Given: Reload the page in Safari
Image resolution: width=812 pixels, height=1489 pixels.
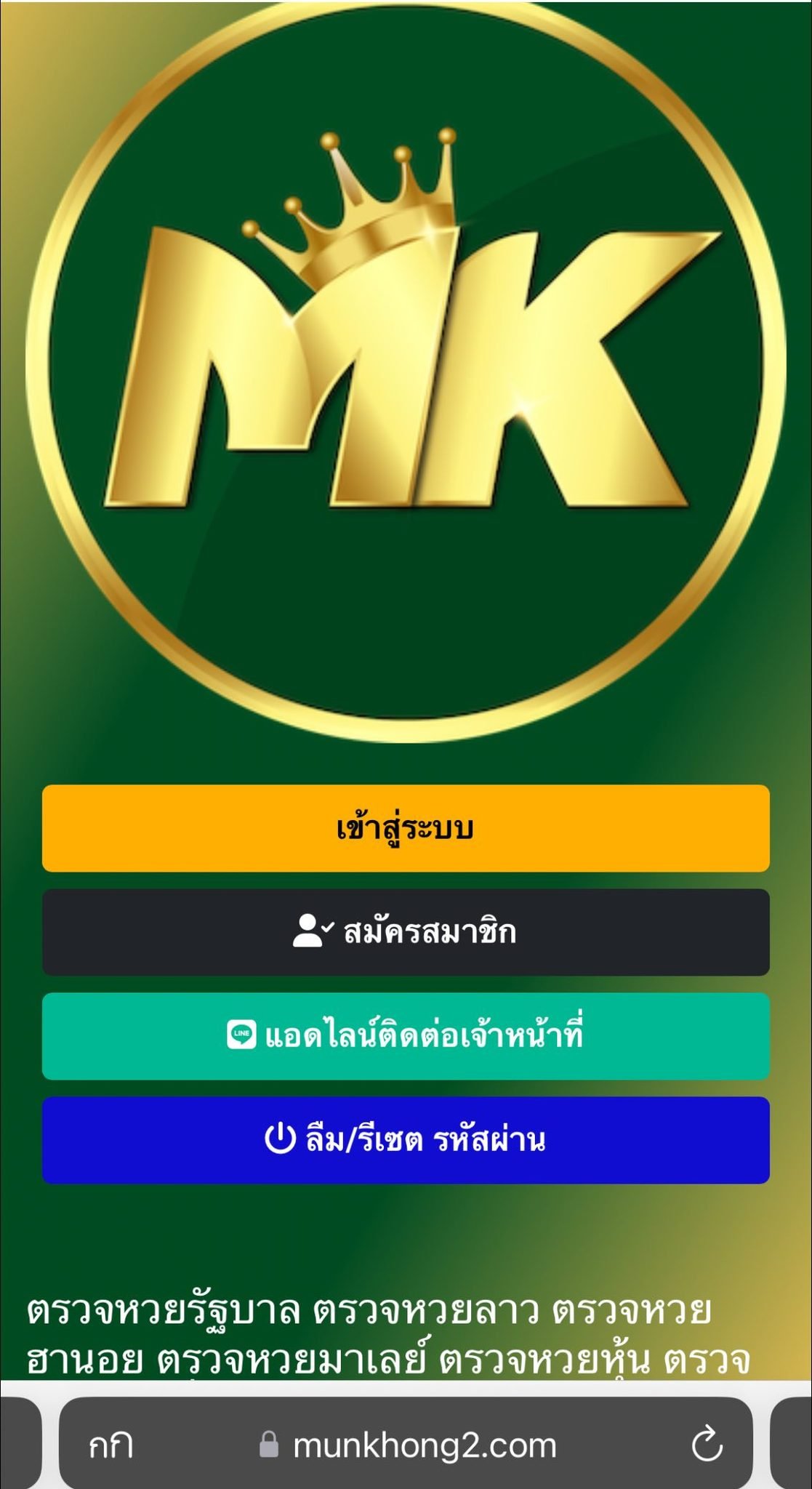Looking at the screenshot, I should click(707, 1445).
